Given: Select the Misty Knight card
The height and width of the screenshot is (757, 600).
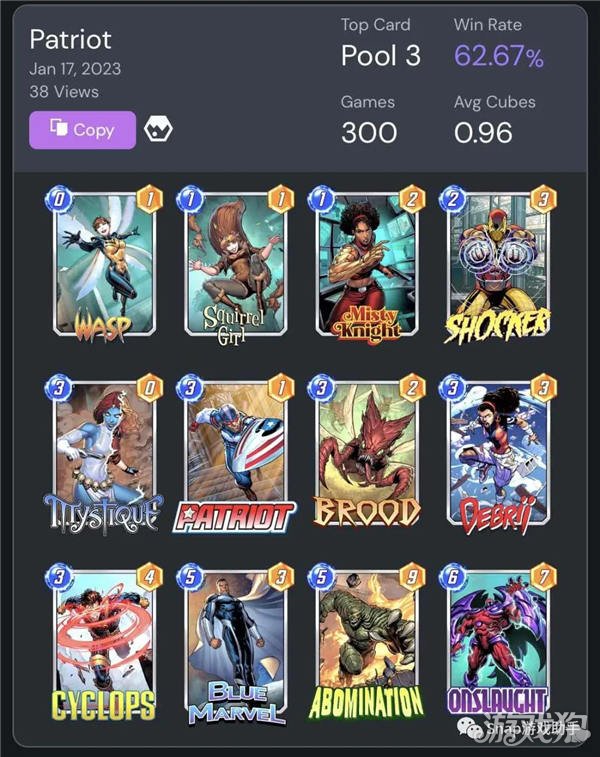Looking at the screenshot, I should coord(366,265).
